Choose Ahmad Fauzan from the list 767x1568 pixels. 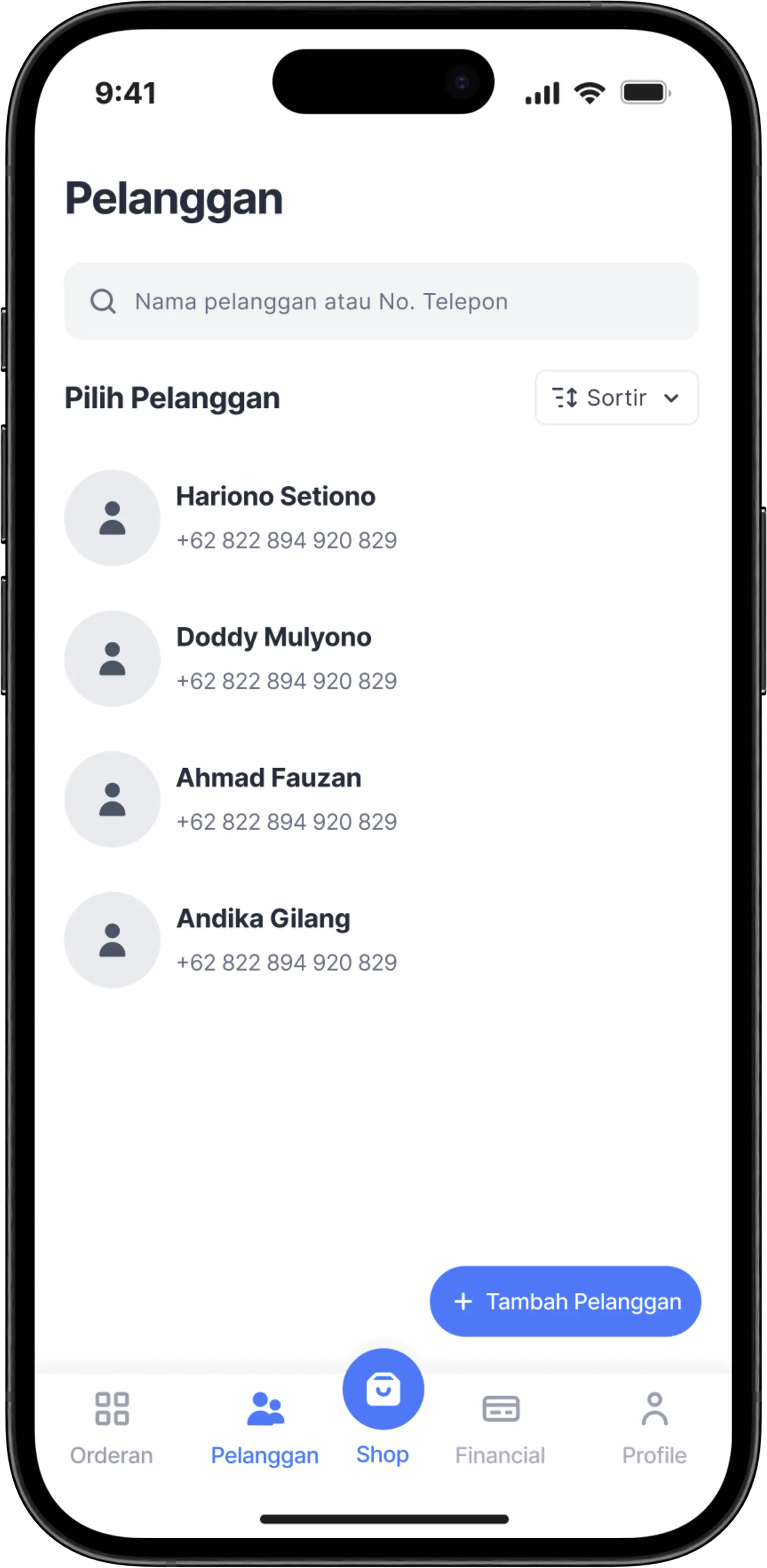click(268, 798)
